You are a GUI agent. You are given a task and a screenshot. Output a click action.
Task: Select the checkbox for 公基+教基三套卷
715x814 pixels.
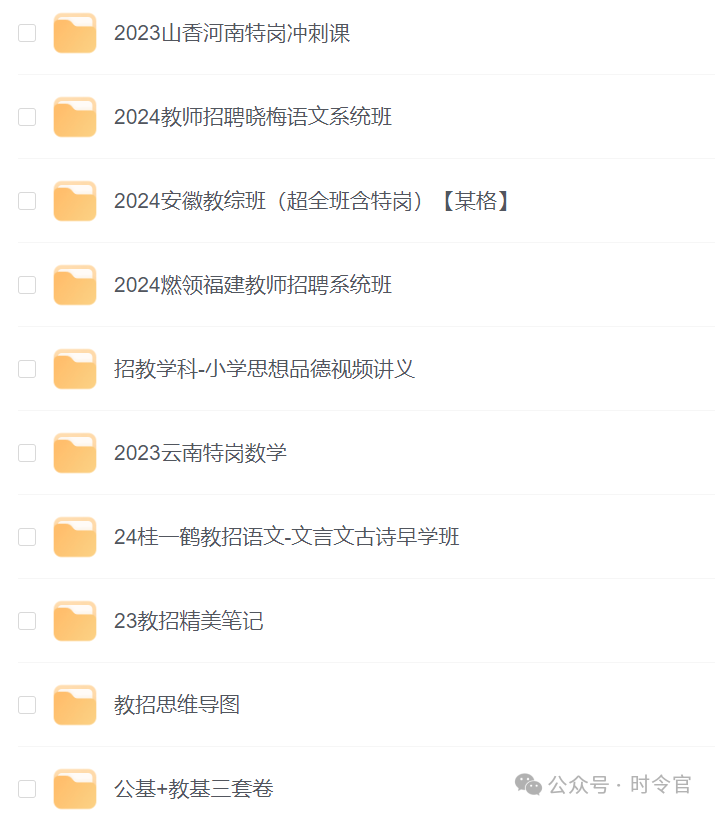coord(27,789)
